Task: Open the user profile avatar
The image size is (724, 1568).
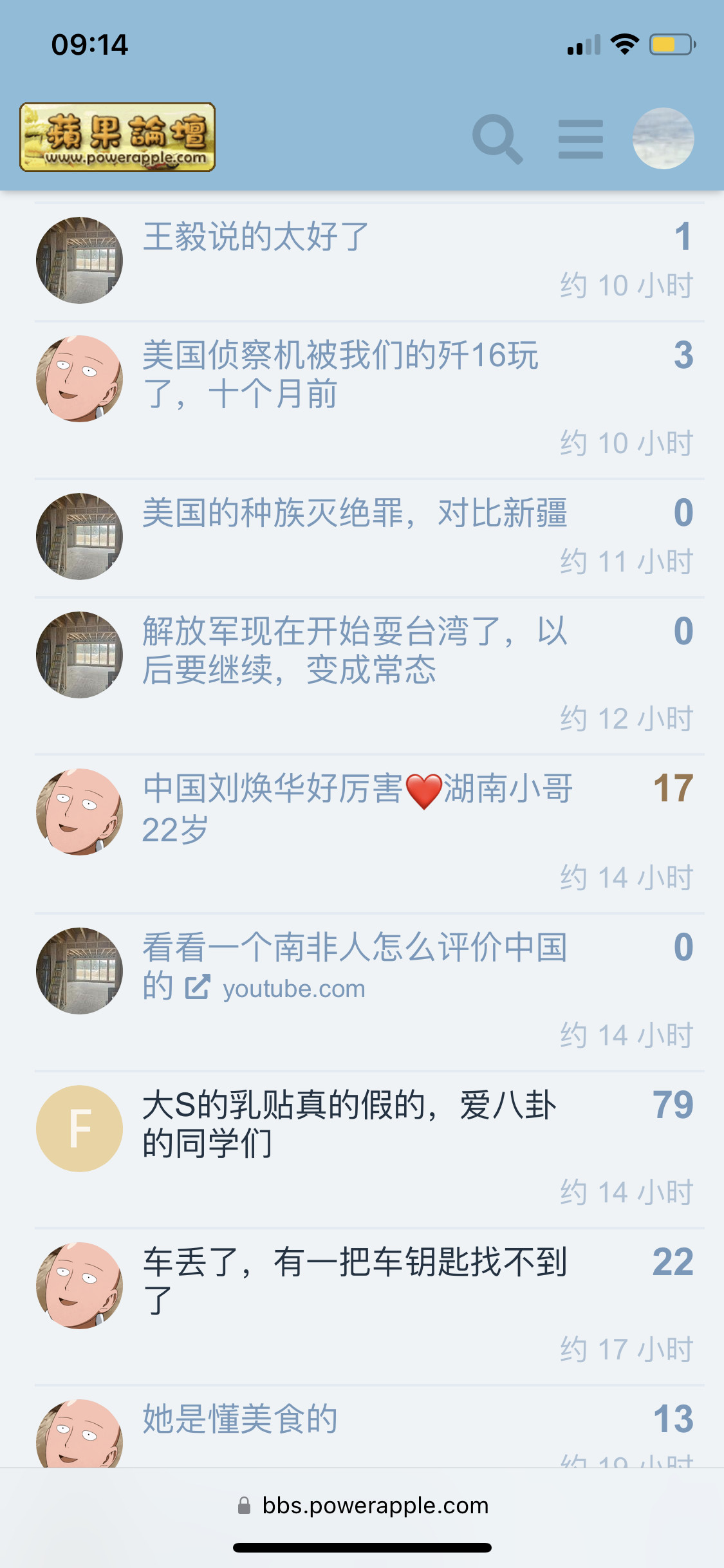Action: [x=663, y=138]
